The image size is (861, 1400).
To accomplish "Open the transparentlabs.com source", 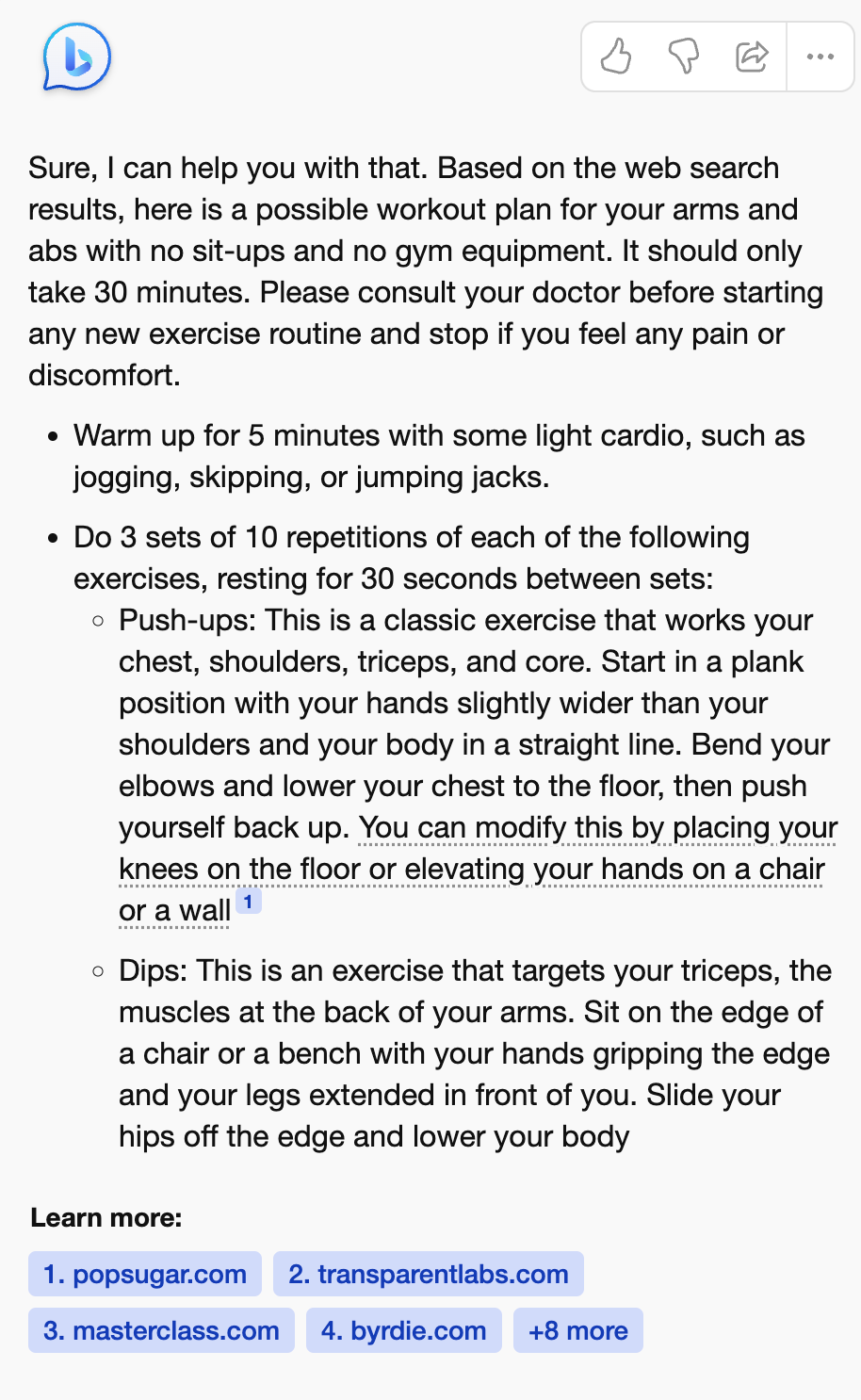I will pos(429,1274).
